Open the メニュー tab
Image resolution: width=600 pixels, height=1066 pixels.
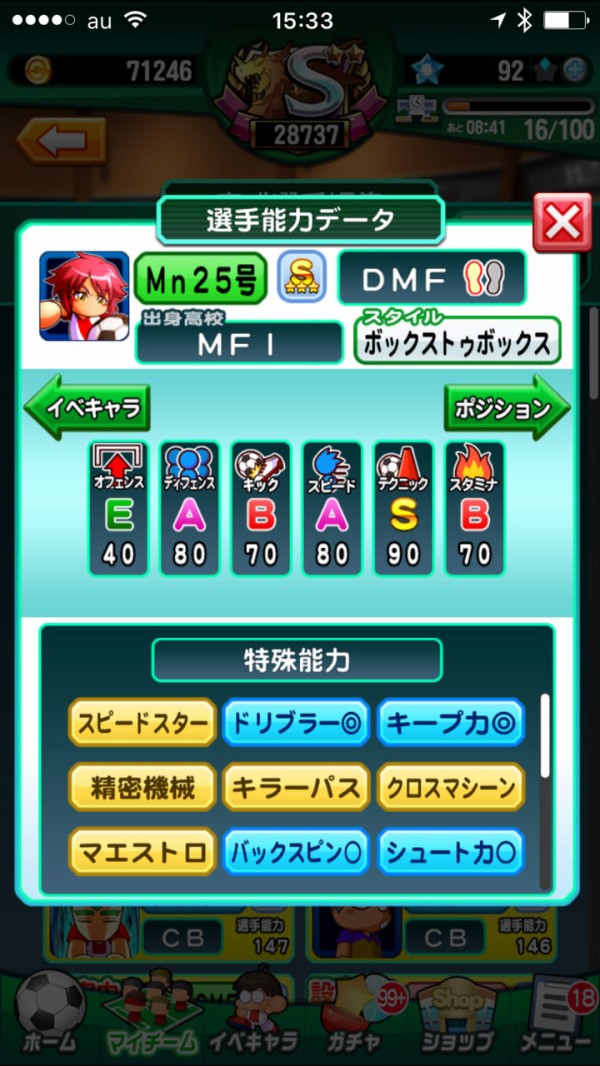(553, 1015)
